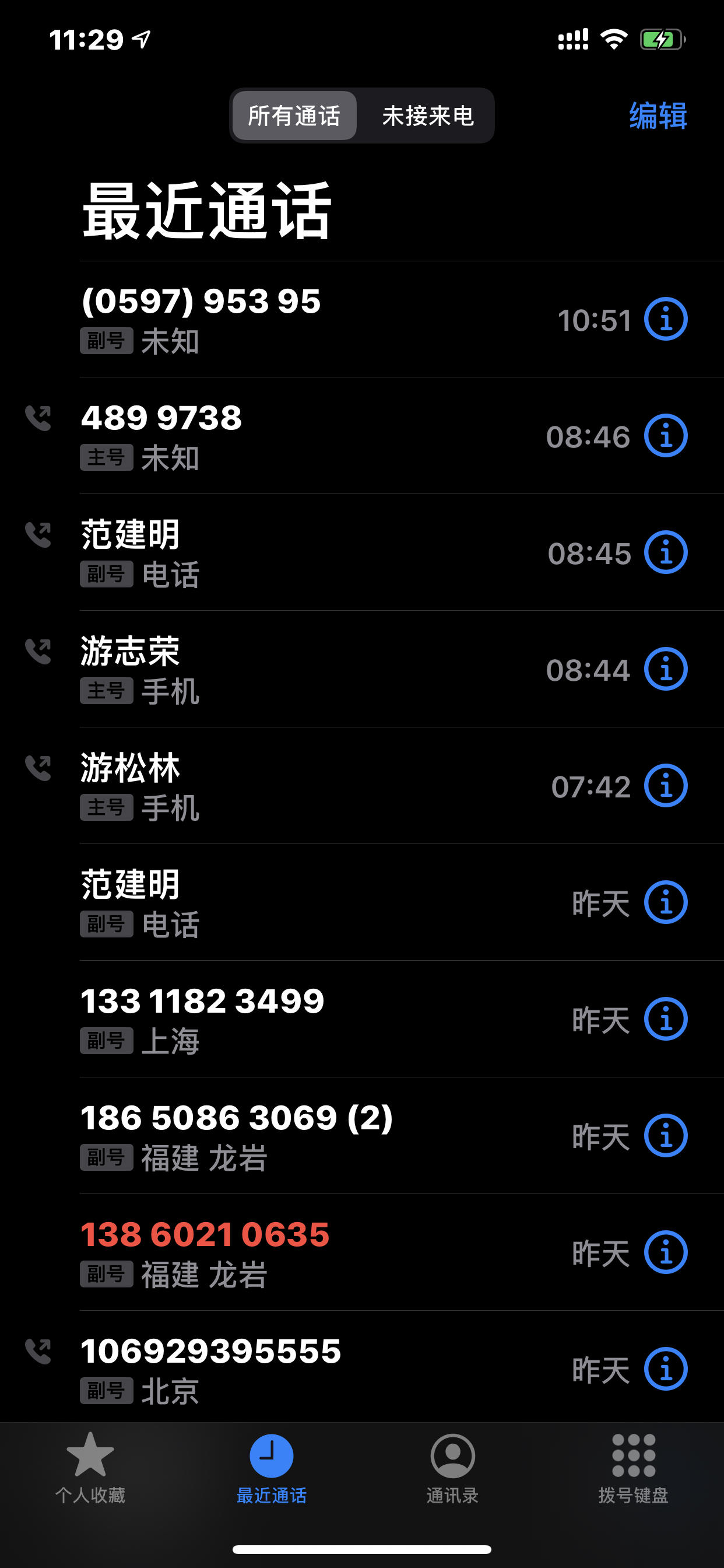The height and width of the screenshot is (1568, 724).
Task: Tap 编辑 to edit the recent calls
Action: coord(658,116)
